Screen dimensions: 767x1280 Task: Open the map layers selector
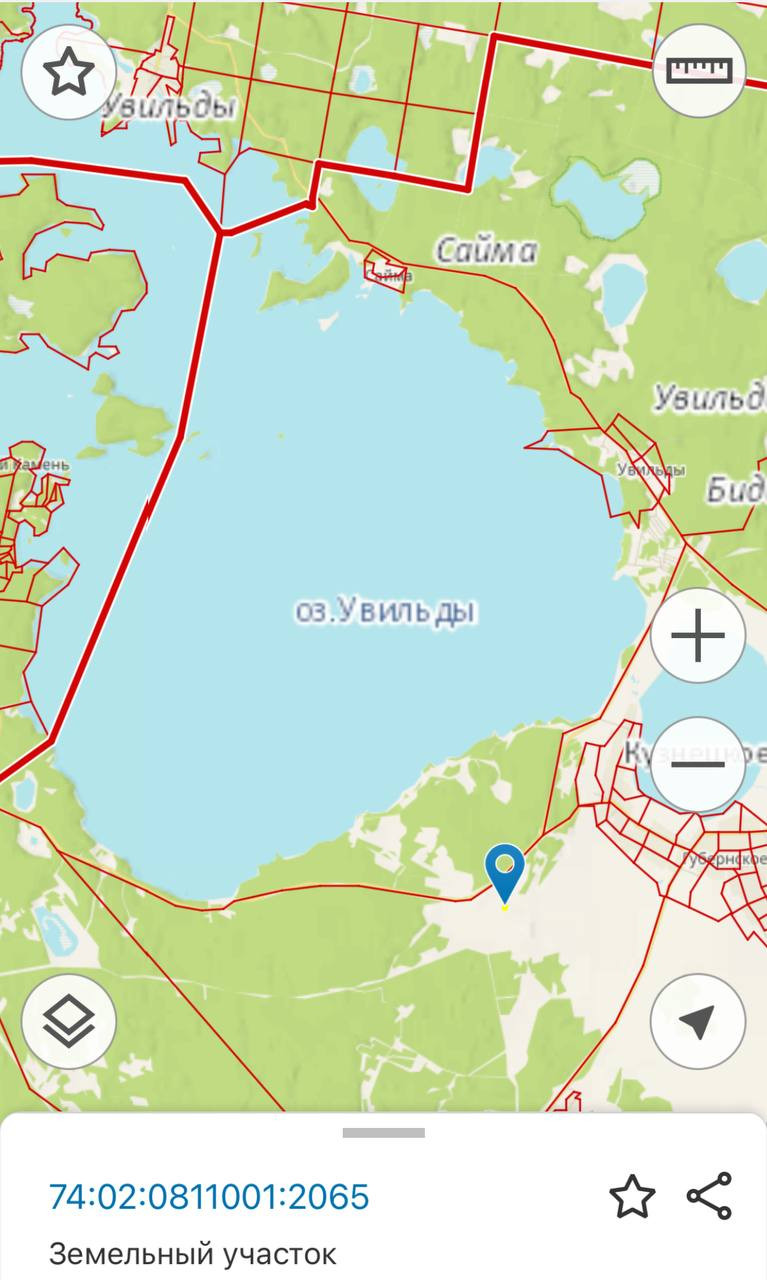tap(69, 1021)
